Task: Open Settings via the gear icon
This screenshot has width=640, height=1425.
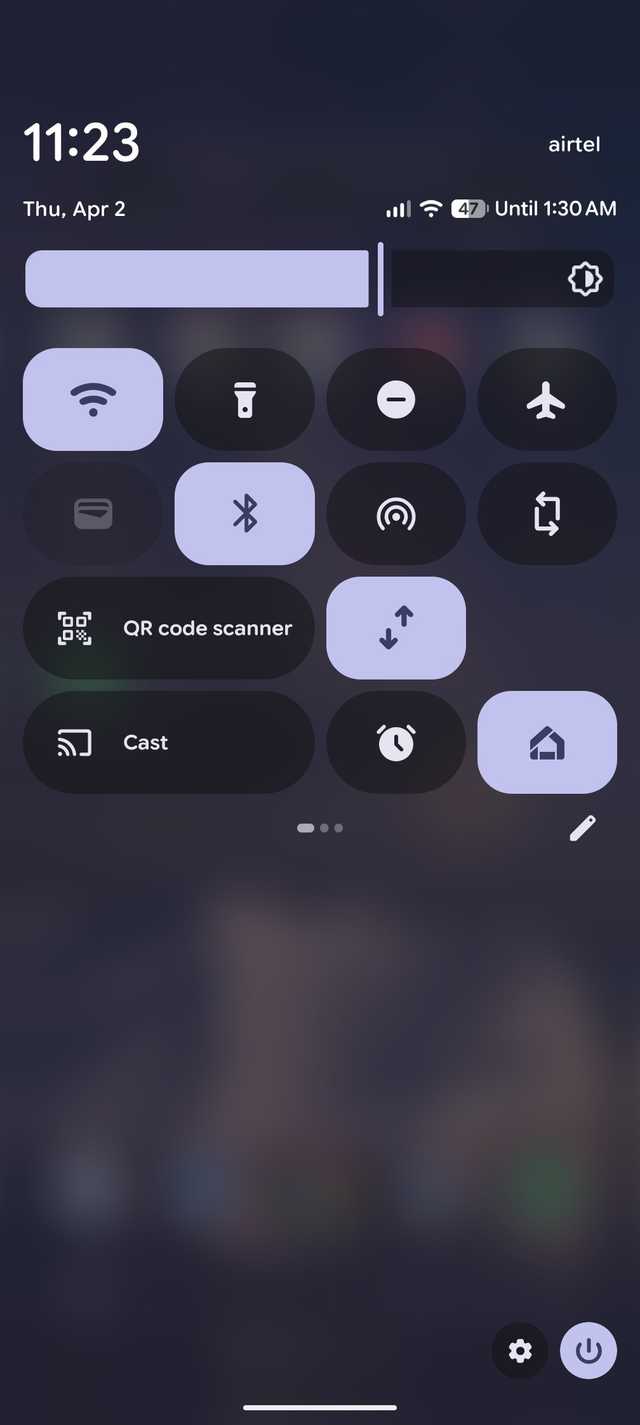Action: point(520,1352)
